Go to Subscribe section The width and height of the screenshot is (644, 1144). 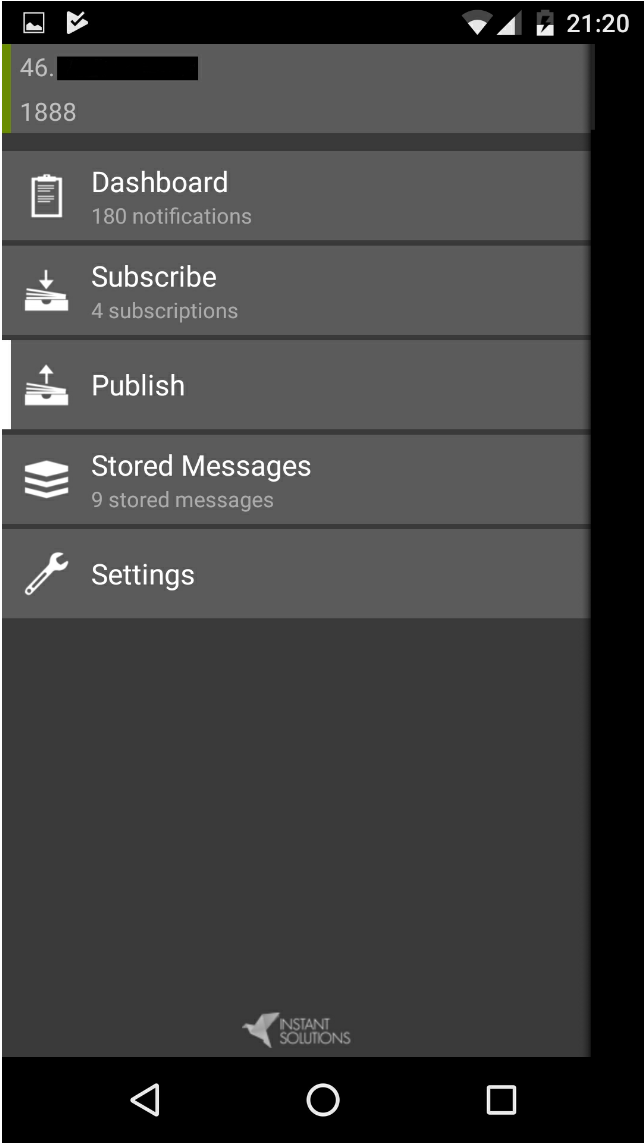pyautogui.click(x=296, y=291)
